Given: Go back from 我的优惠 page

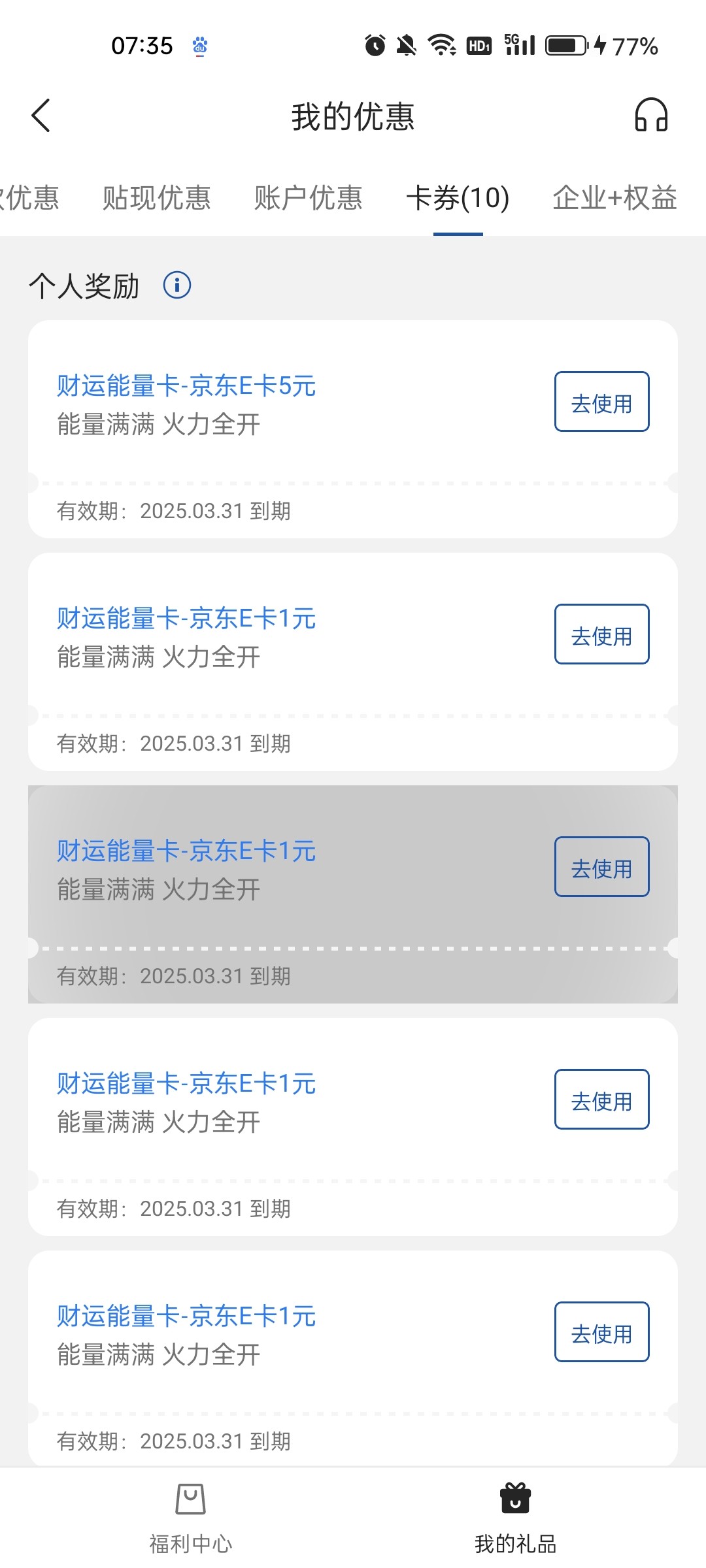Looking at the screenshot, I should coord(41,116).
